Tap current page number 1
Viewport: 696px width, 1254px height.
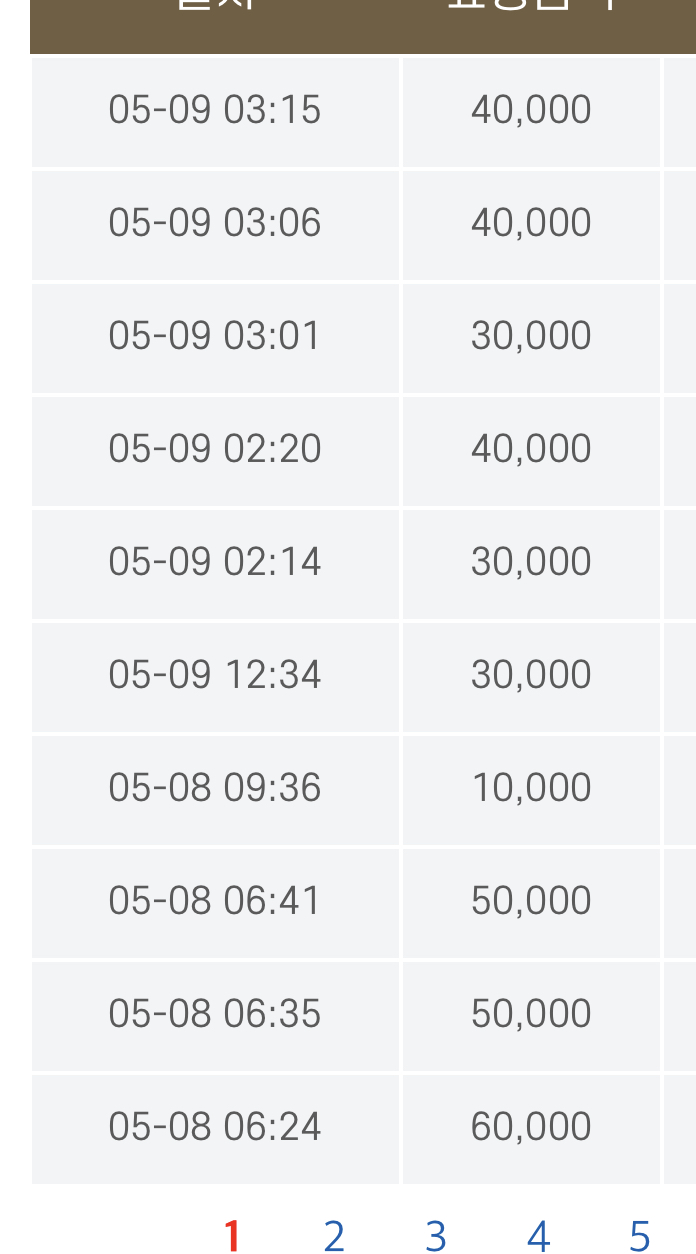tap(232, 1237)
